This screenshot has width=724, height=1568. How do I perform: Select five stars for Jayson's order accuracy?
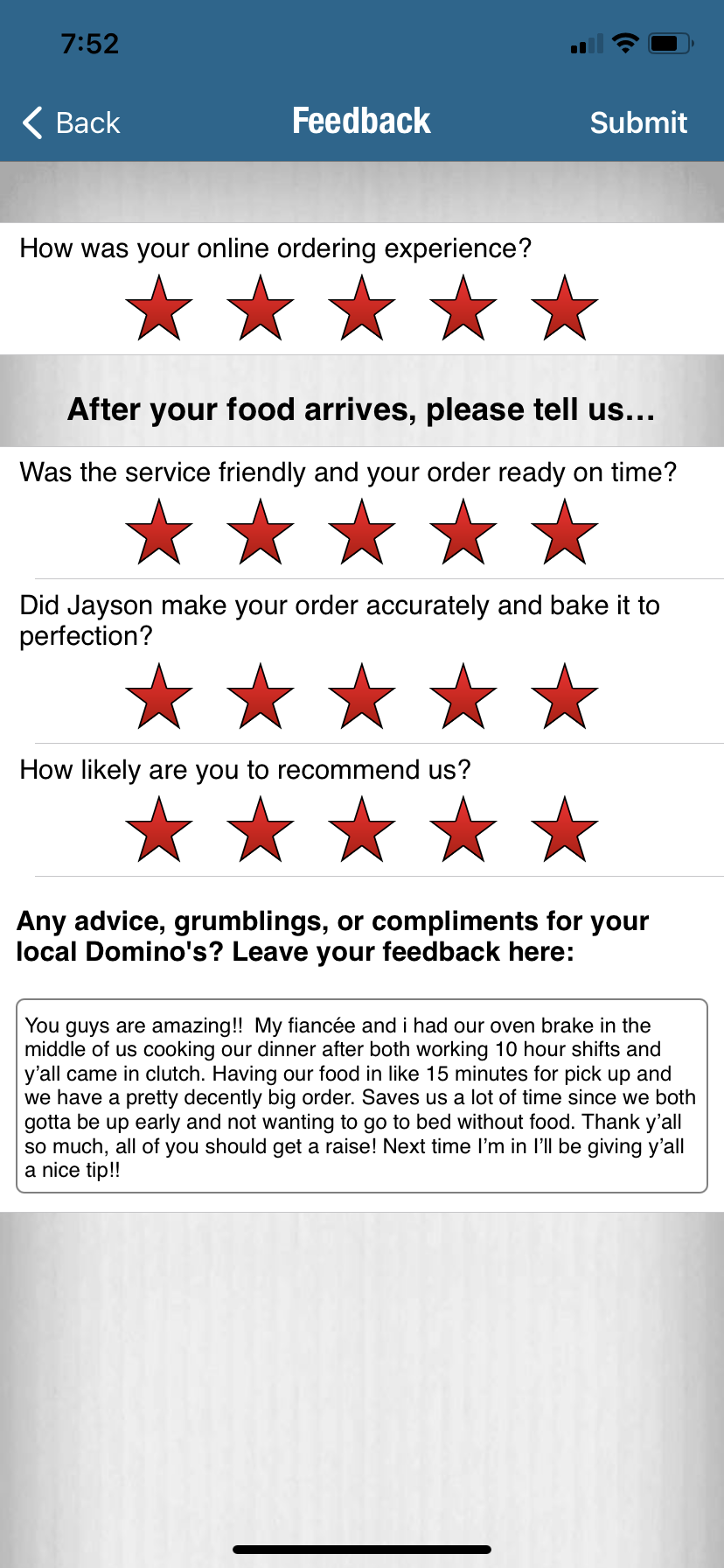[565, 697]
